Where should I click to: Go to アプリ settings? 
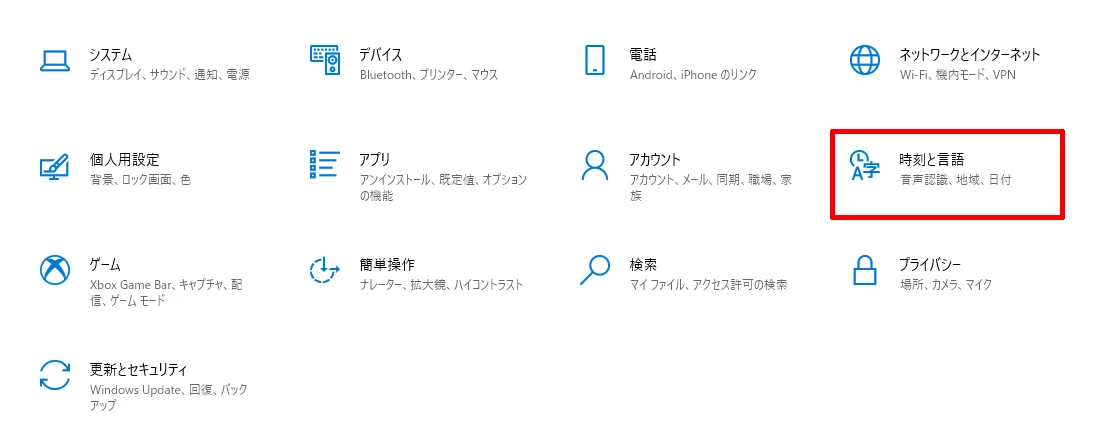tap(375, 160)
